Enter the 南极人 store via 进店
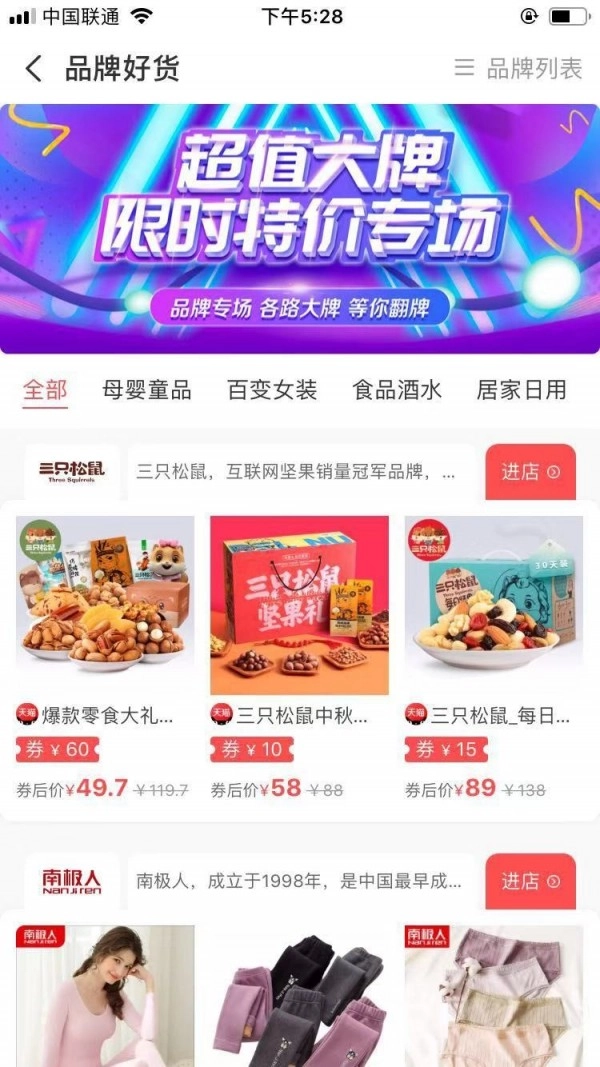Image resolution: width=600 pixels, height=1067 pixels. coord(530,881)
